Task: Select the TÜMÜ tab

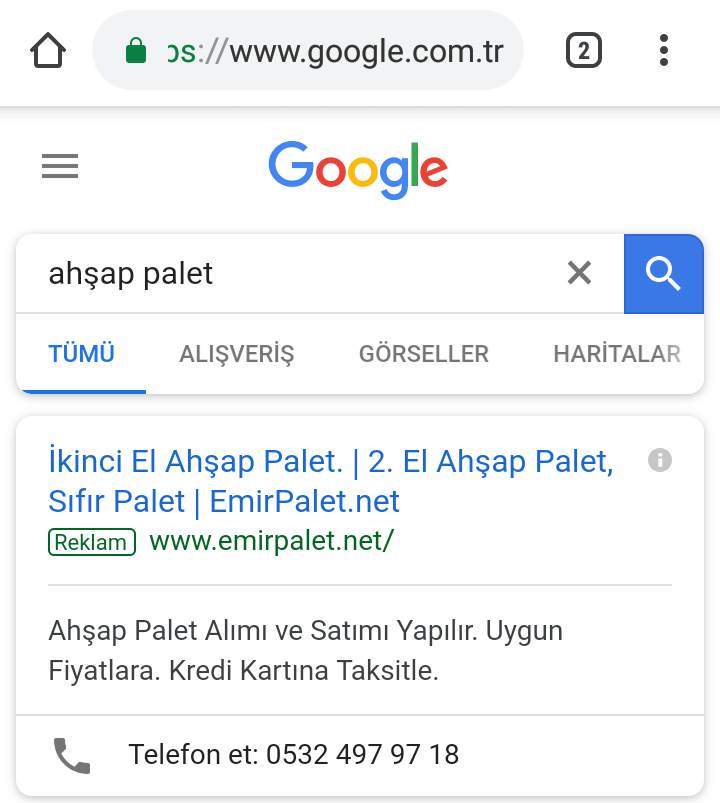Action: click(82, 354)
